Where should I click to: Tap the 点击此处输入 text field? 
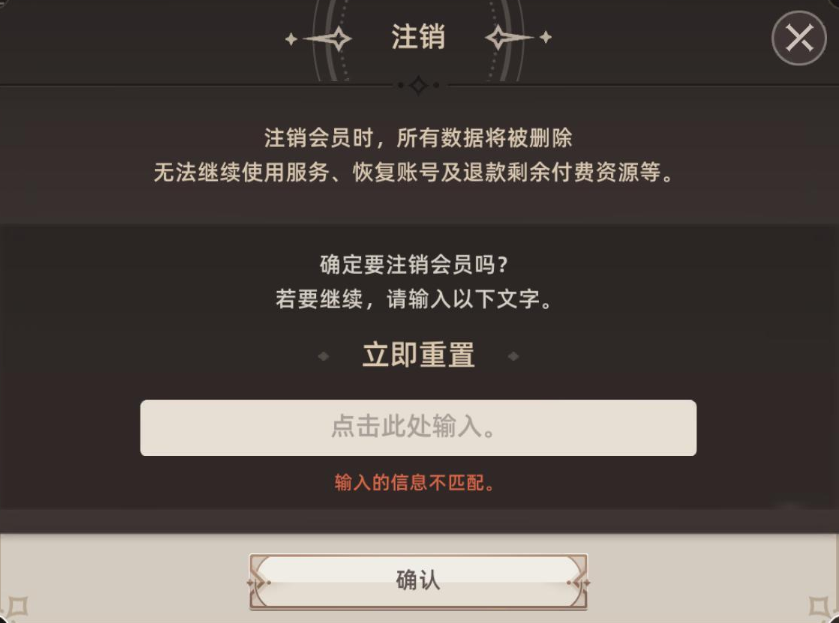tap(418, 428)
